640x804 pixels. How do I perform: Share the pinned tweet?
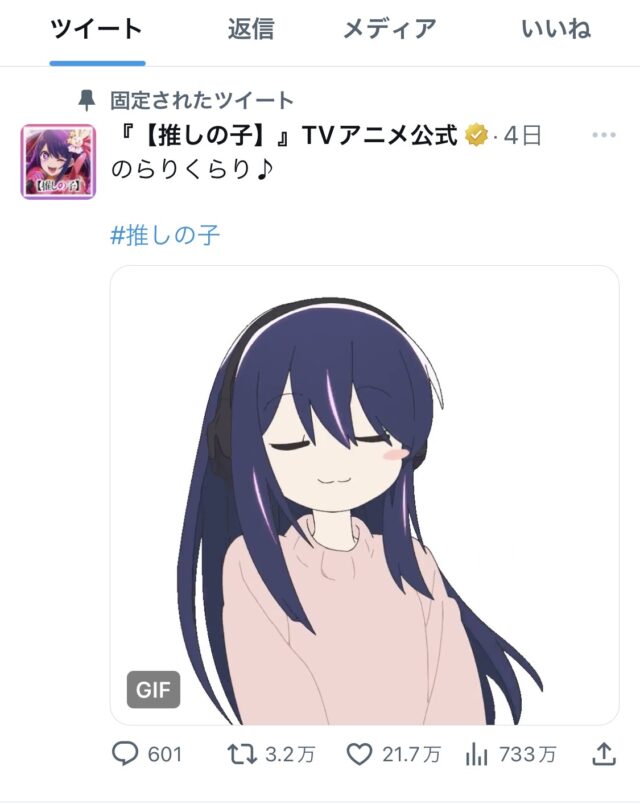point(604,755)
